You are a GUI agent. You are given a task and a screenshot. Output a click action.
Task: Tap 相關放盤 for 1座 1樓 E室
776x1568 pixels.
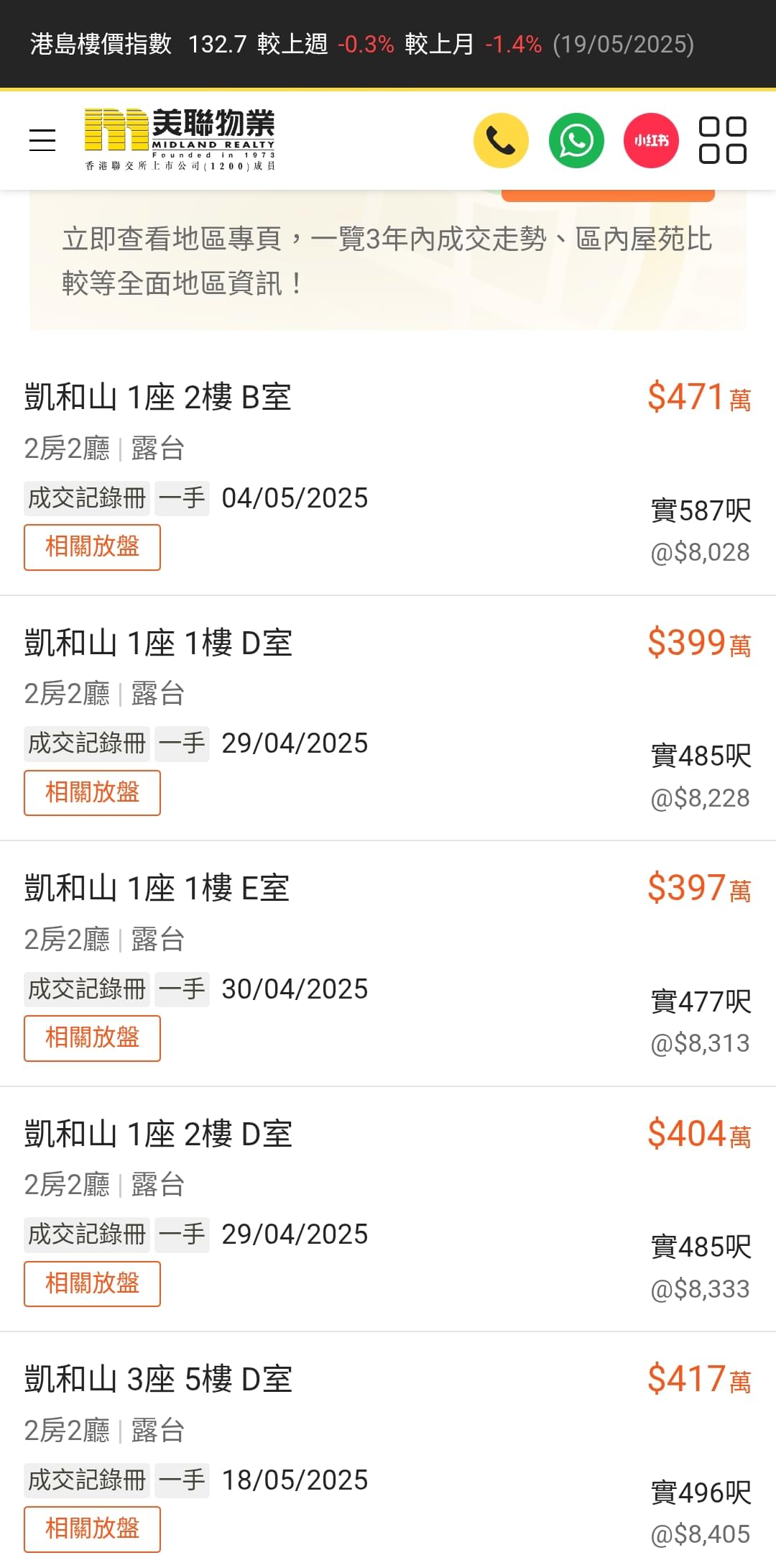92,1038
